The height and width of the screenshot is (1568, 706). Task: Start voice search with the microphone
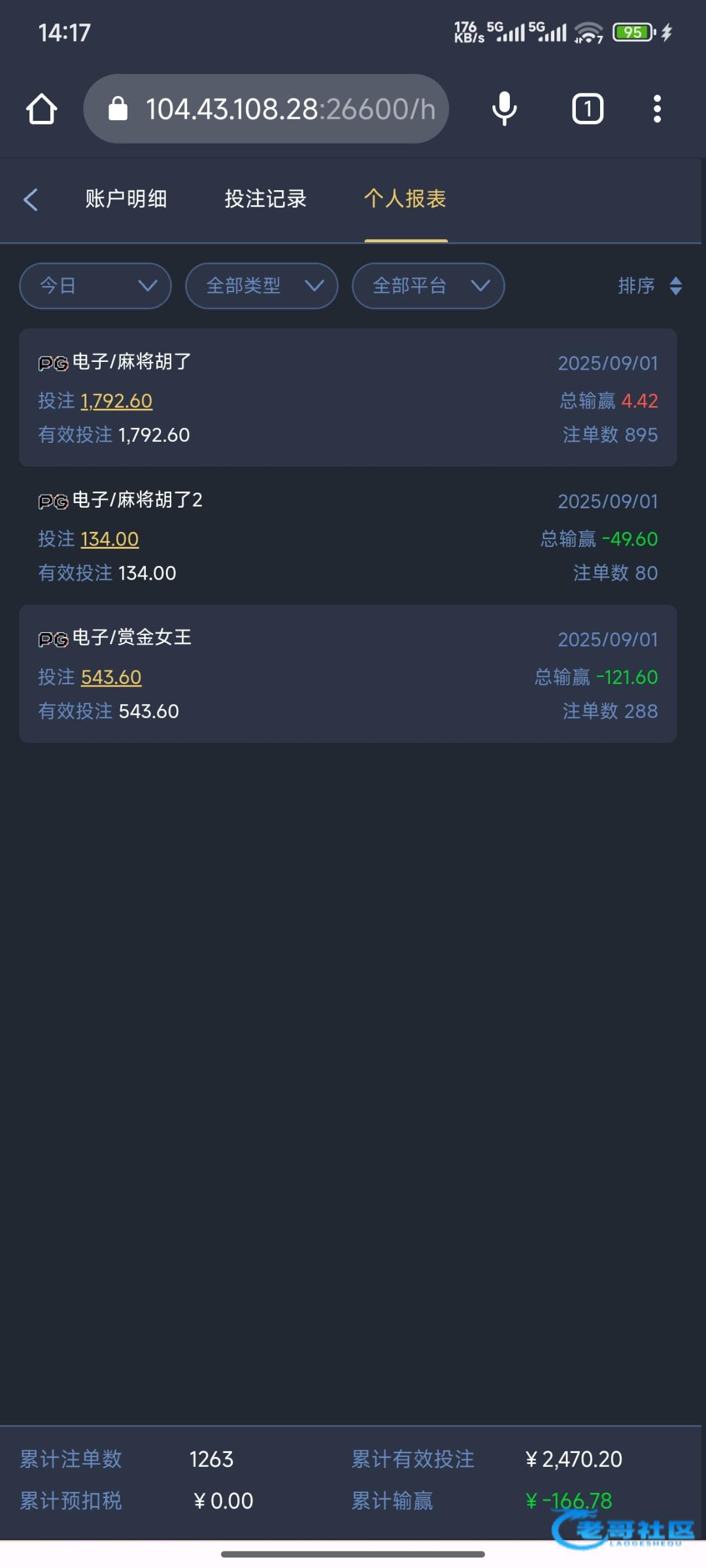tap(504, 108)
